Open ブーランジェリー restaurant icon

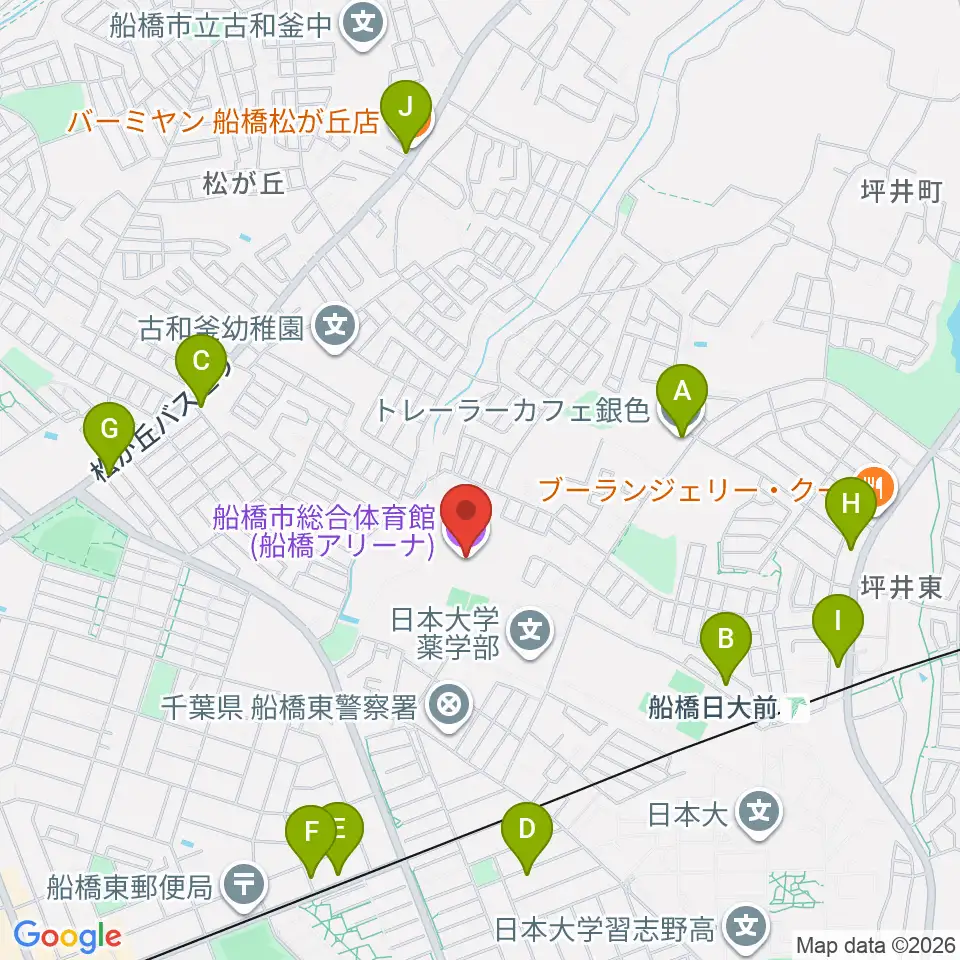pos(876,490)
